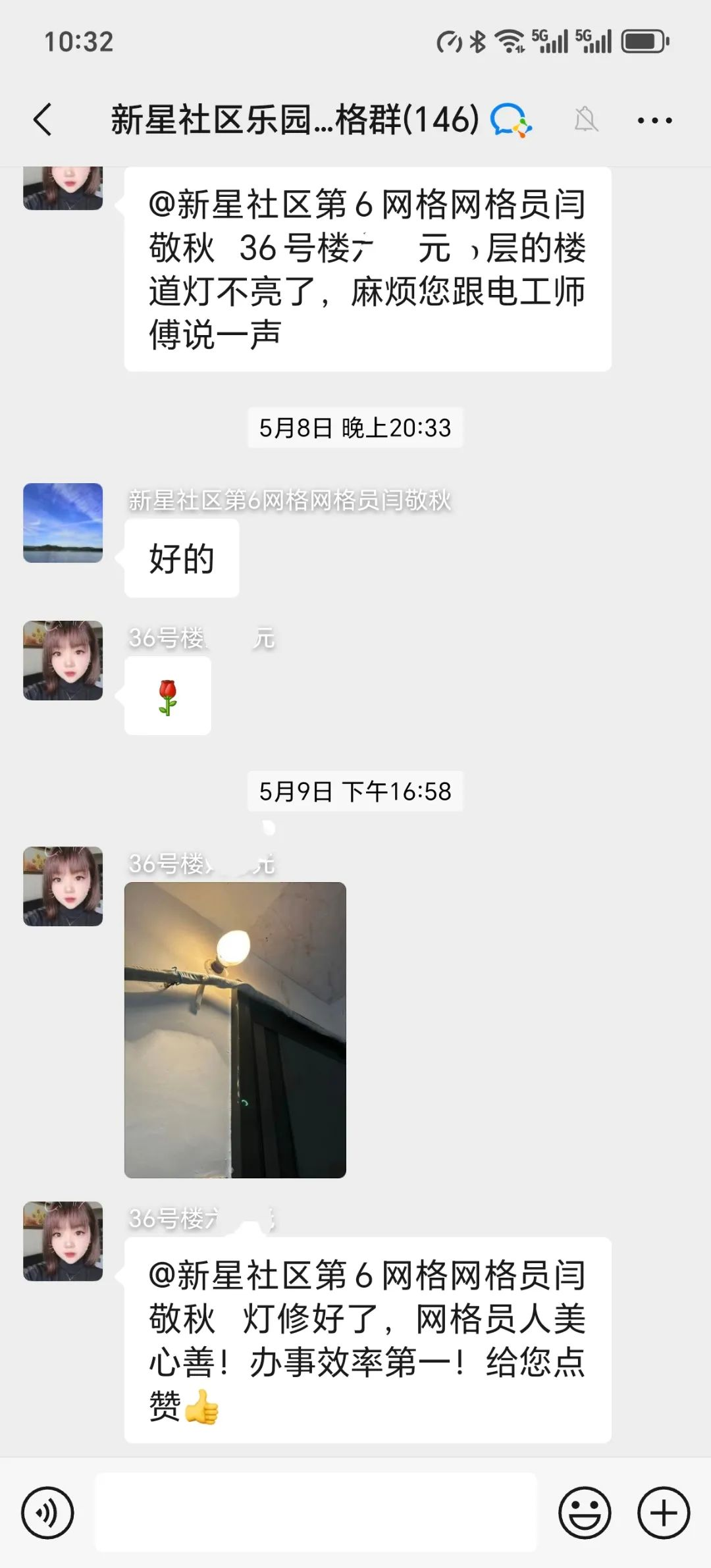Open the group chat overflow menu
Viewport: 711px width, 1568px height.
click(654, 120)
